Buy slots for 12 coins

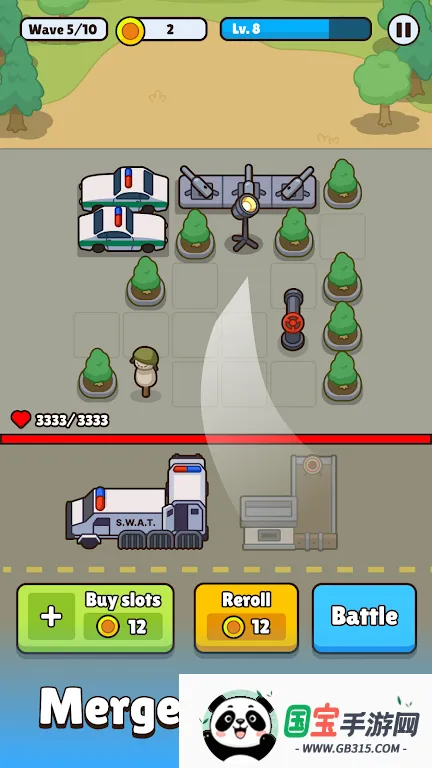coord(96,618)
